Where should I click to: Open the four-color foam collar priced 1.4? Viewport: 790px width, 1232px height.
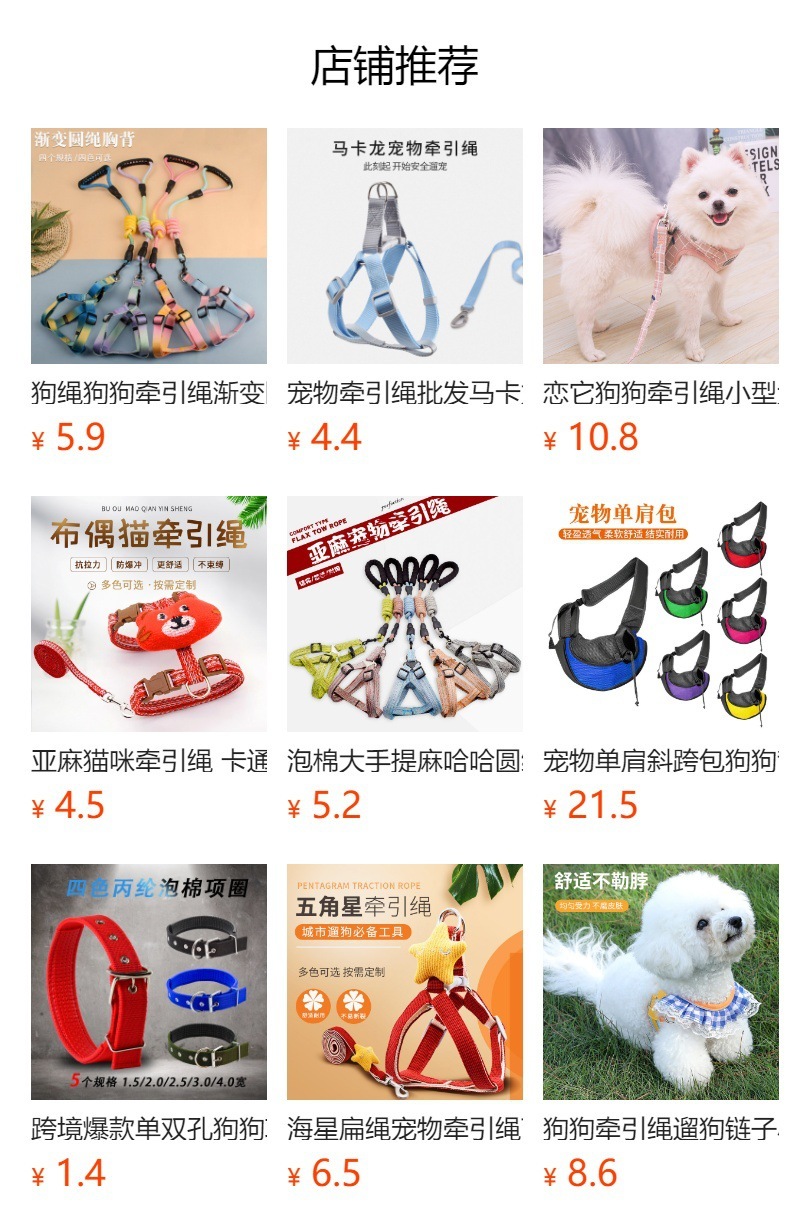tap(148, 982)
